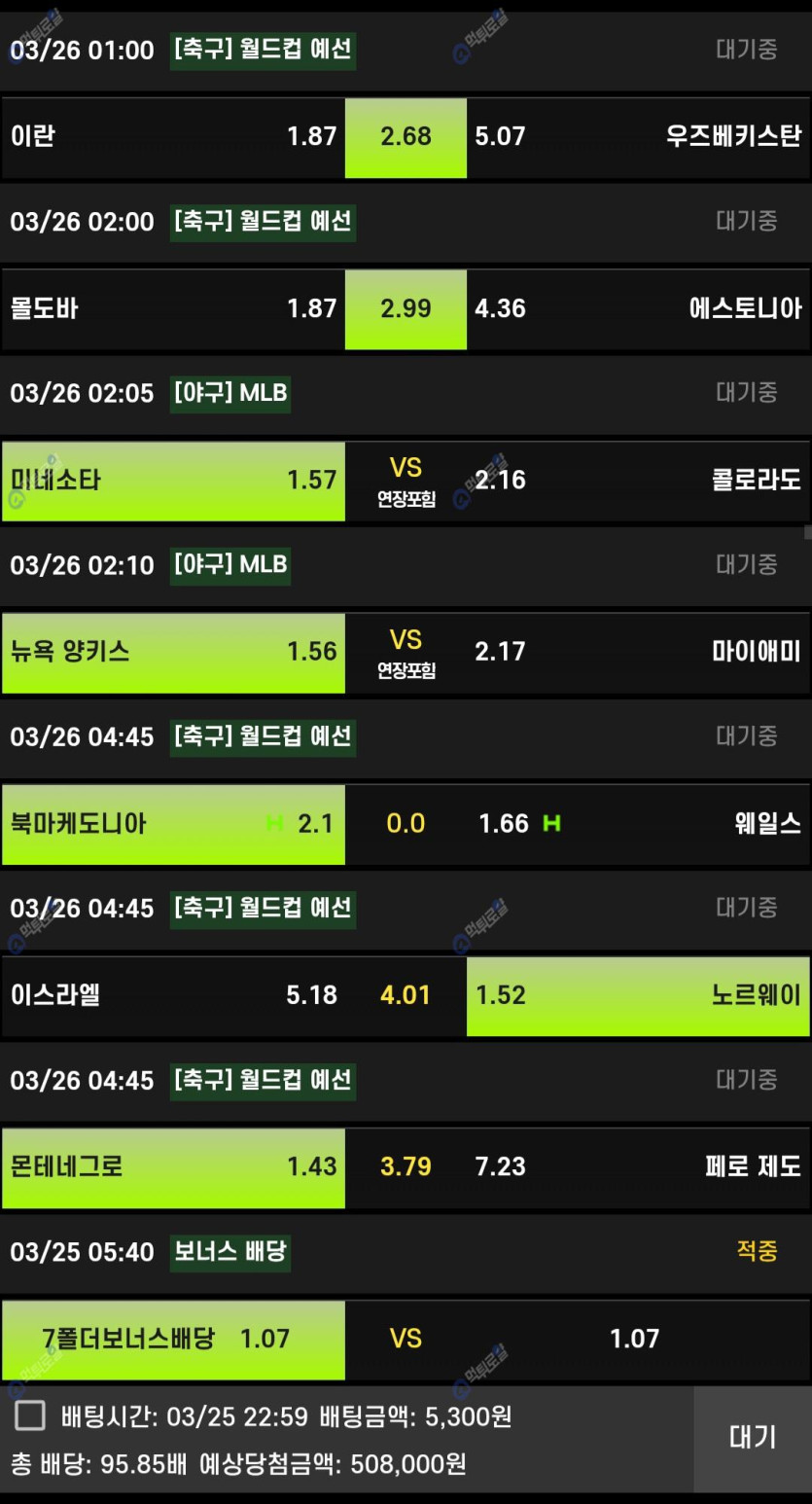Choose 페로 제도 odds 7.23
812x1504 pixels.
(x=638, y=1167)
